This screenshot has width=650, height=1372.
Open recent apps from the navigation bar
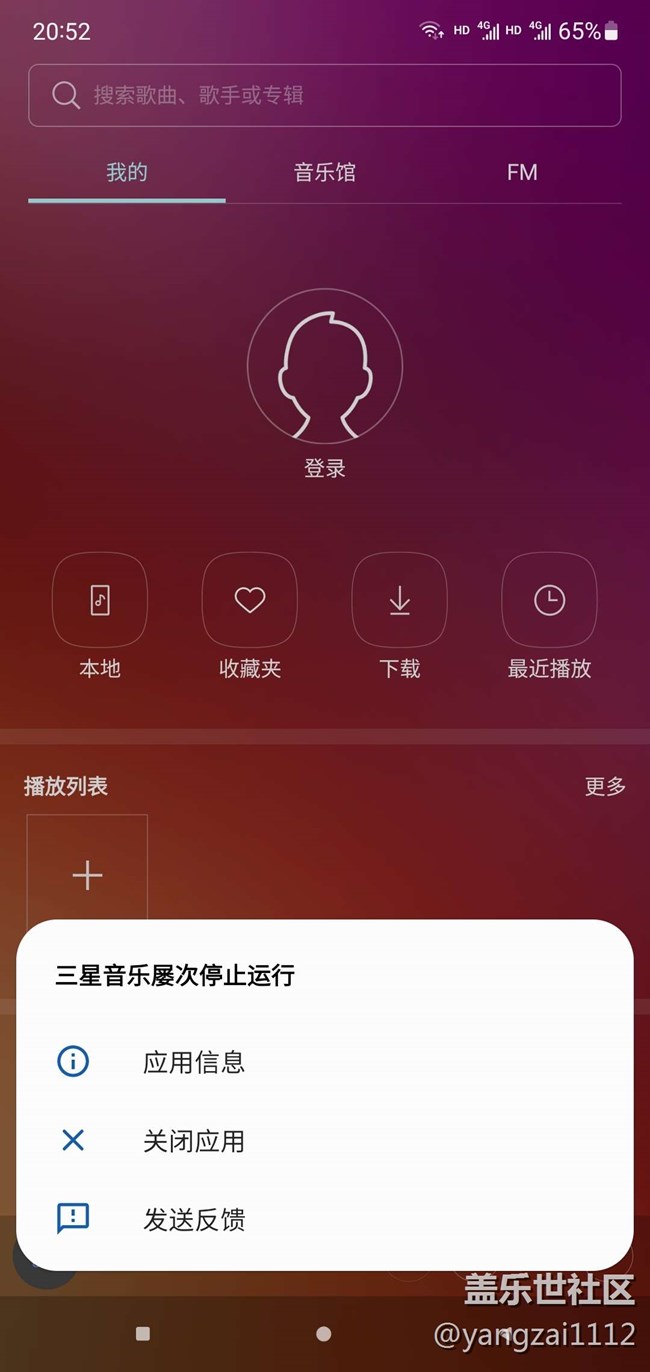point(142,1333)
